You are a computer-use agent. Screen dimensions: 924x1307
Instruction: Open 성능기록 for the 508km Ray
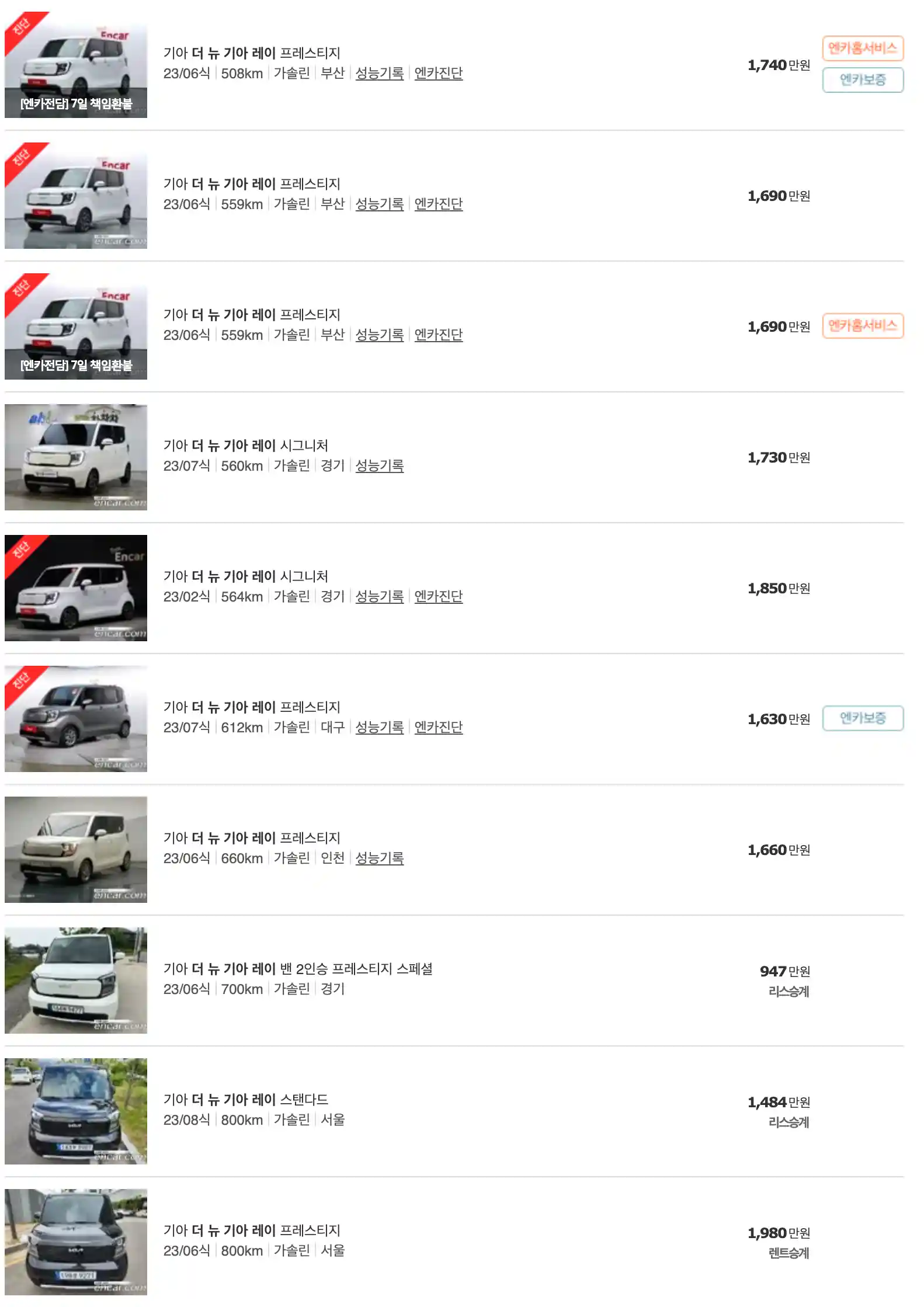click(379, 73)
